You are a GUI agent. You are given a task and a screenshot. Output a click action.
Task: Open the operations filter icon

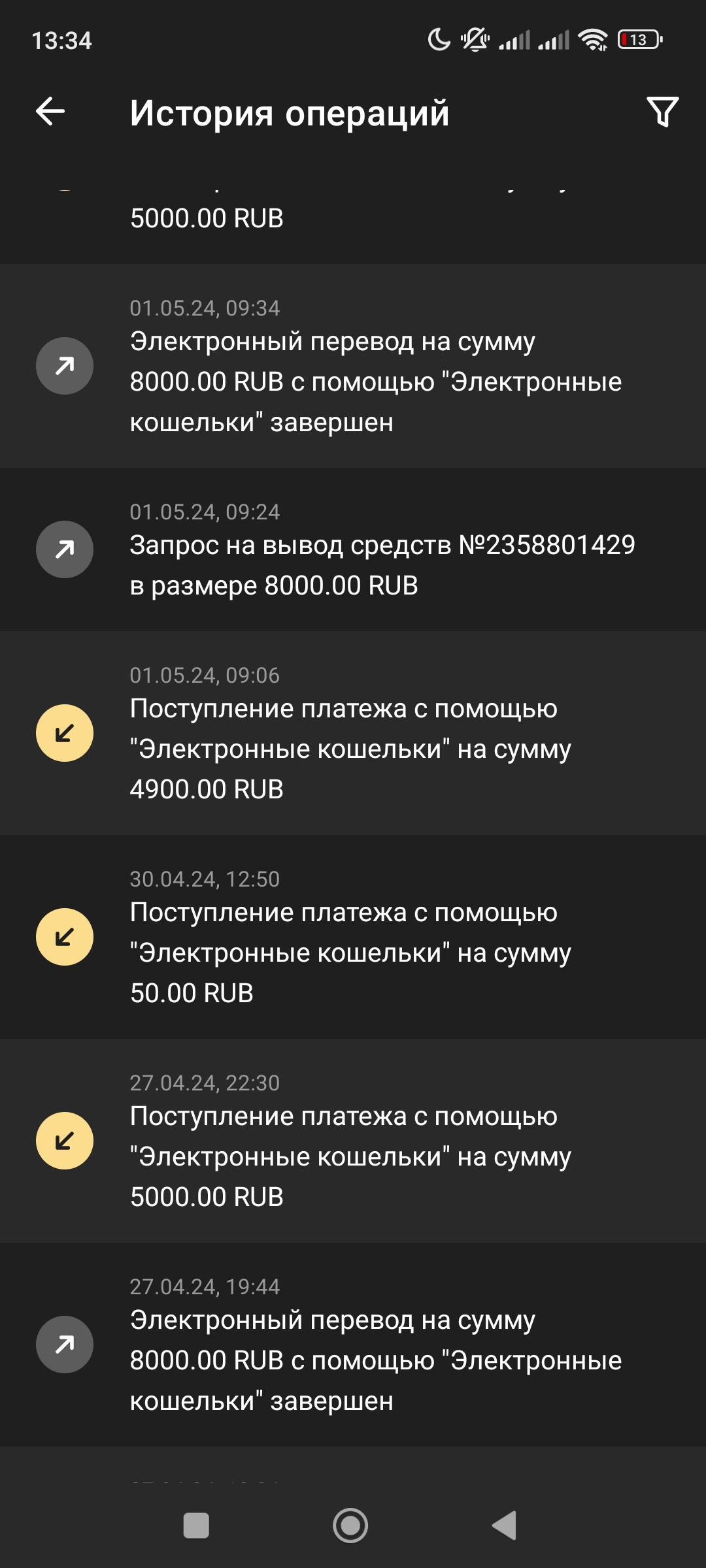(x=662, y=112)
